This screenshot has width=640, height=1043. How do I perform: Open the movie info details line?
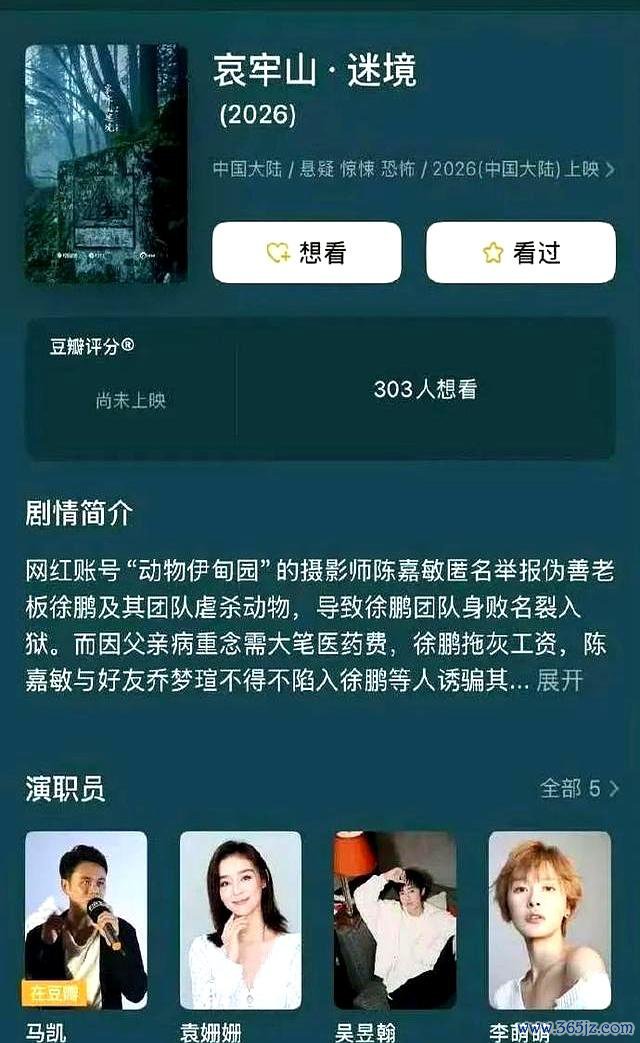point(412,169)
